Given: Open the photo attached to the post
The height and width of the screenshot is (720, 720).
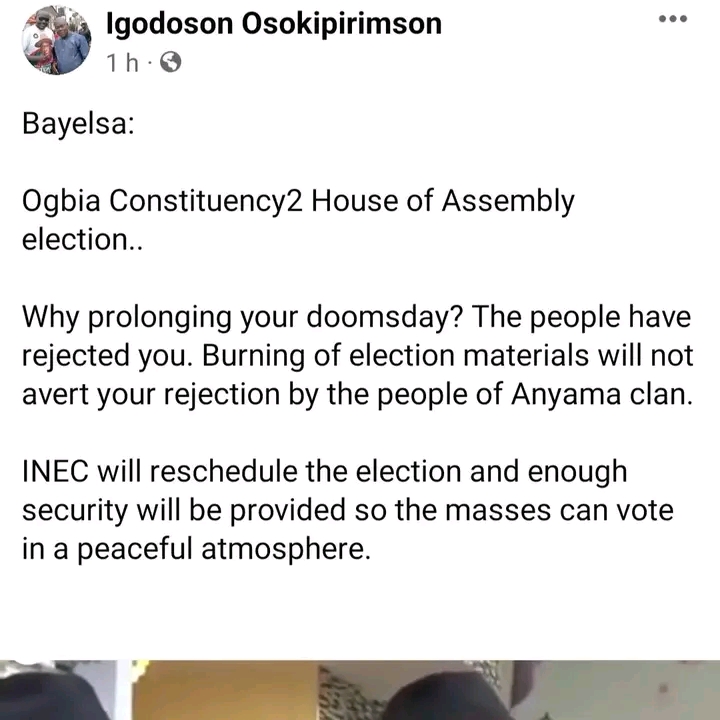Looking at the screenshot, I should coord(360,690).
